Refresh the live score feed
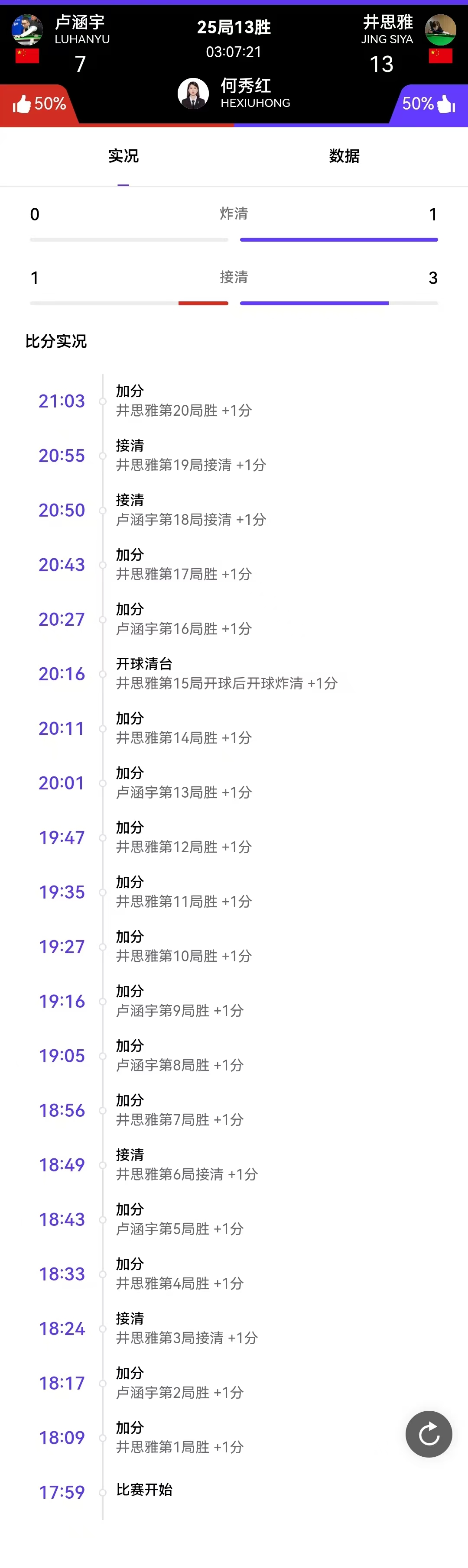The width and height of the screenshot is (468, 1568). 429,1433
